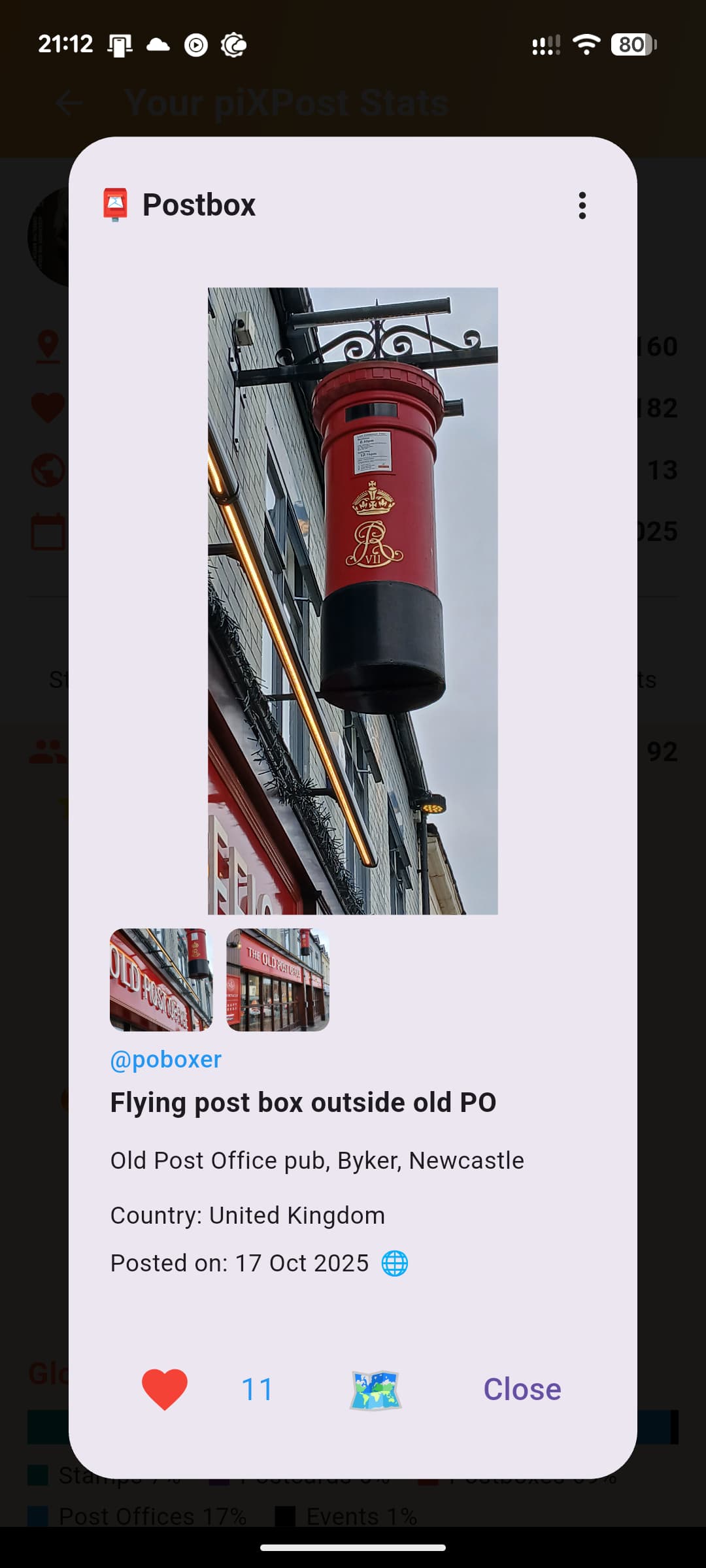Close the Postbox dialog

point(522,1390)
